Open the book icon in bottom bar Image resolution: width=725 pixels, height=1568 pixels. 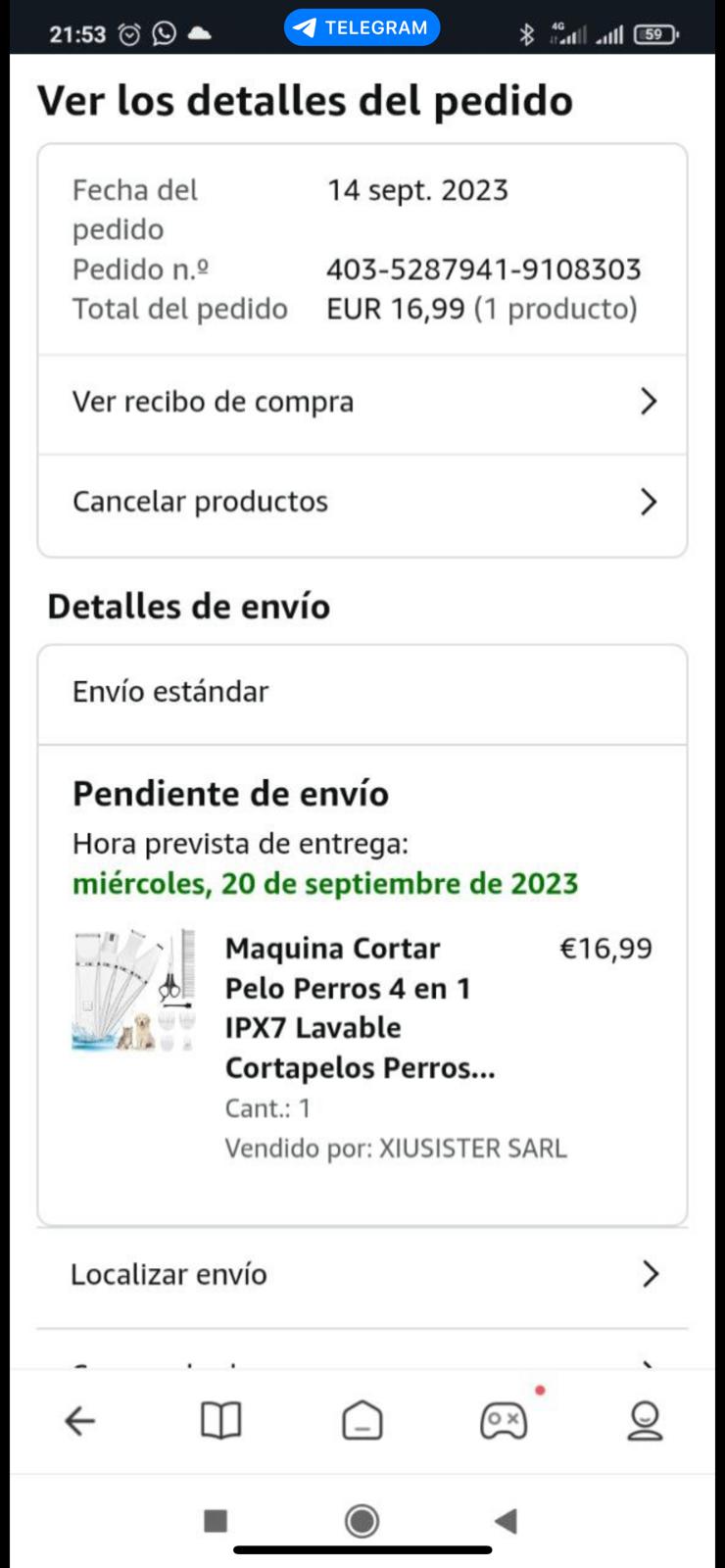click(x=220, y=1420)
